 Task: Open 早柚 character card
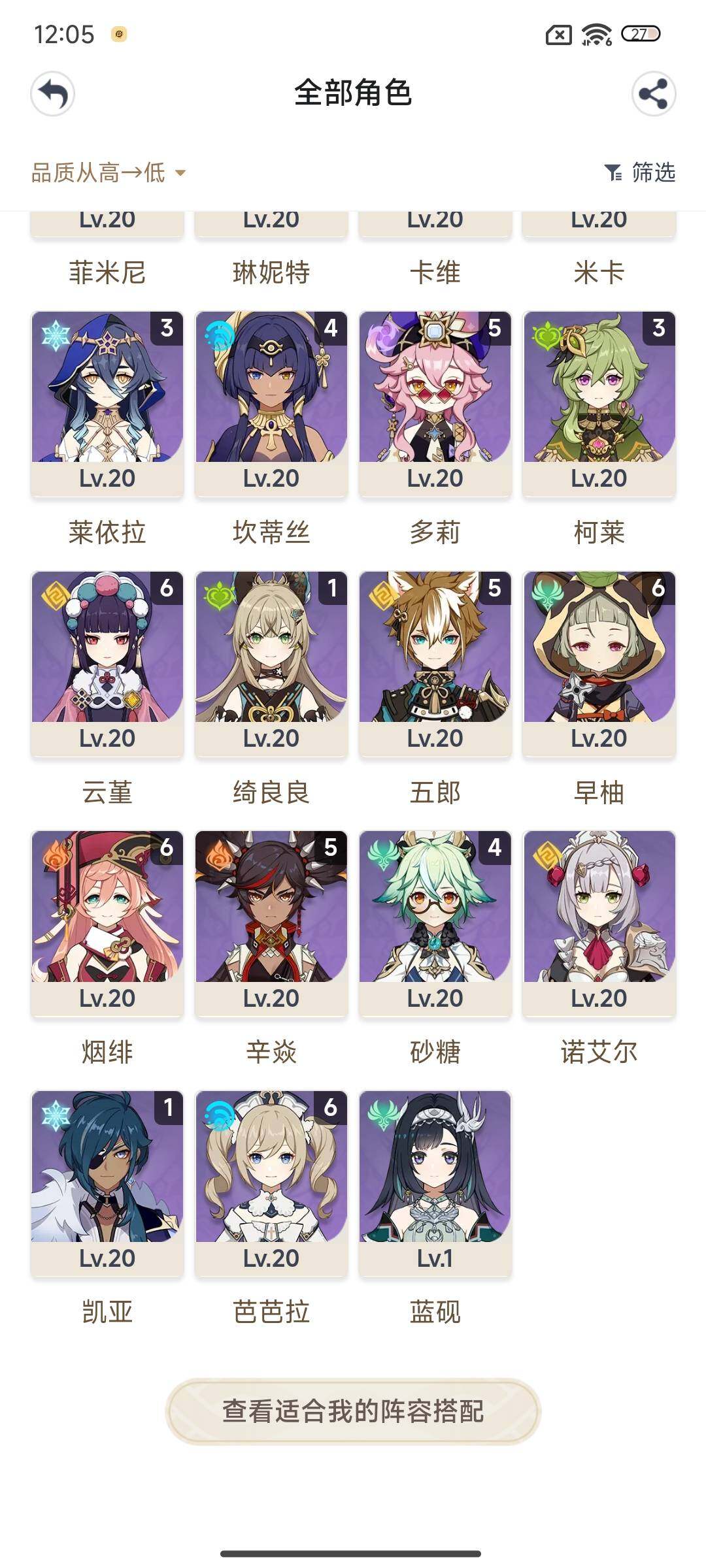pyautogui.click(x=599, y=662)
